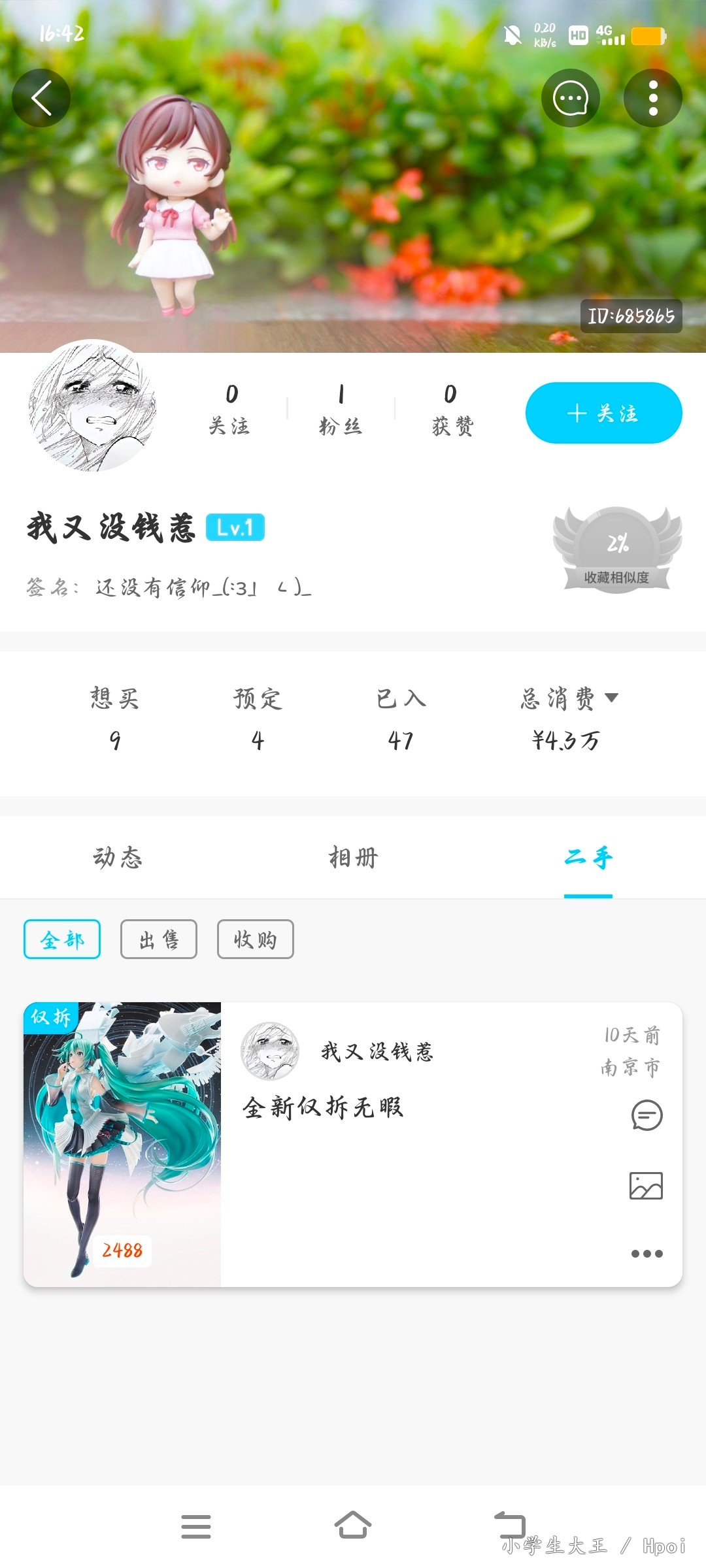Open the private message chat bubble icon
The width and height of the screenshot is (706, 1568).
point(571,98)
